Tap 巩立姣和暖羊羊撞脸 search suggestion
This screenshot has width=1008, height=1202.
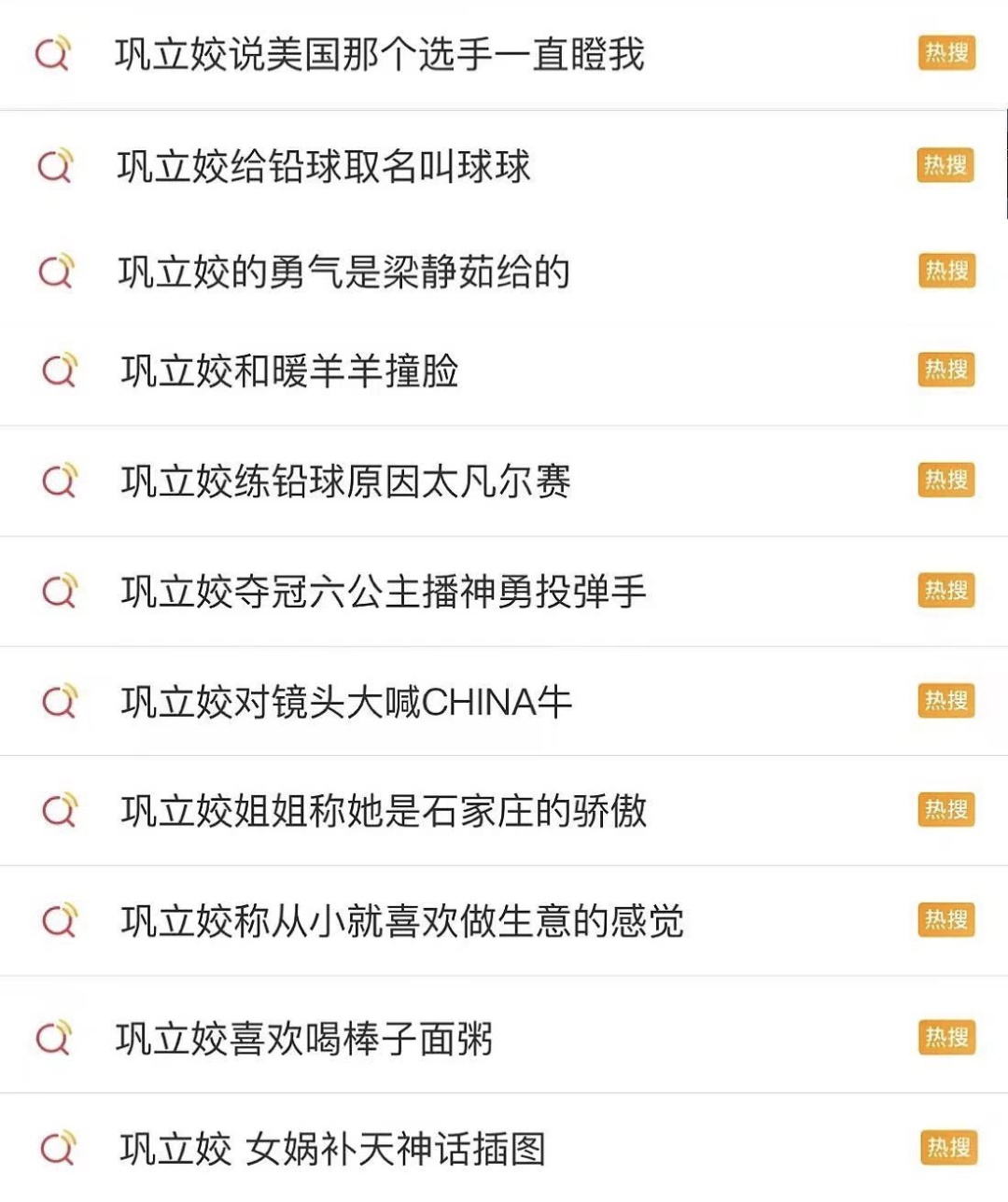coord(289,371)
